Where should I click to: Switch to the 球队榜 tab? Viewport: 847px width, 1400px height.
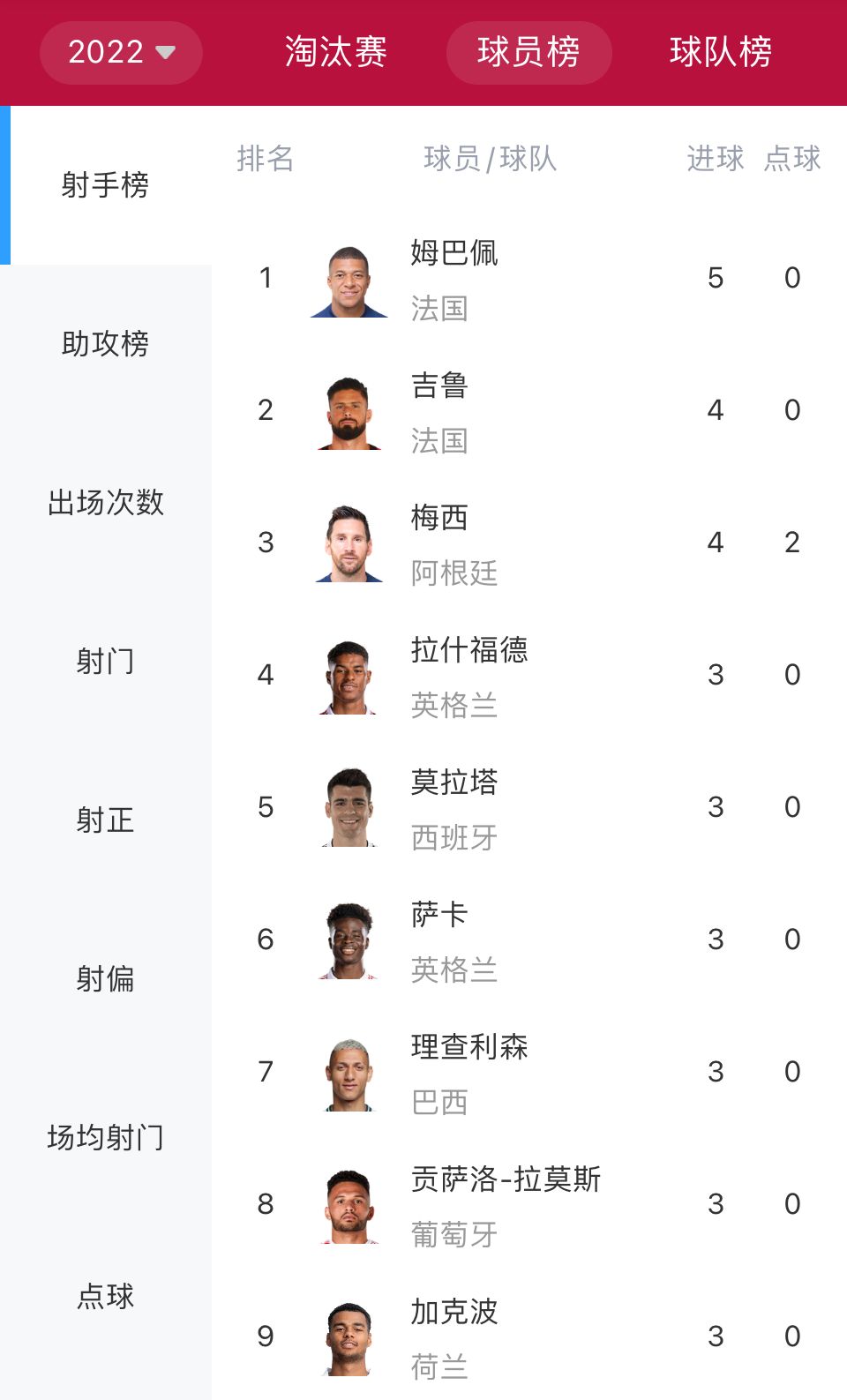coord(721,52)
